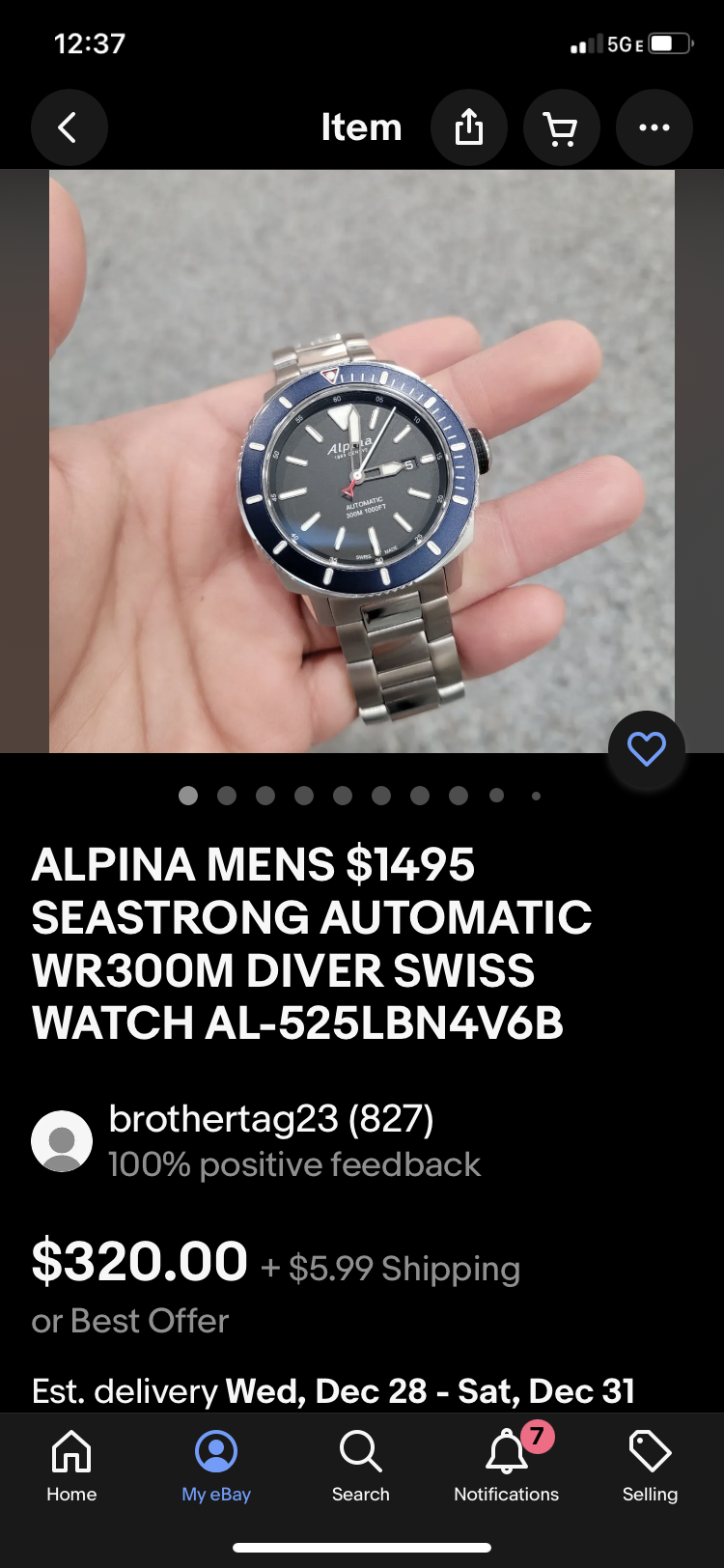Screen dimensions: 724x1568
Task: Switch to the Search tab
Action: click(x=361, y=1466)
